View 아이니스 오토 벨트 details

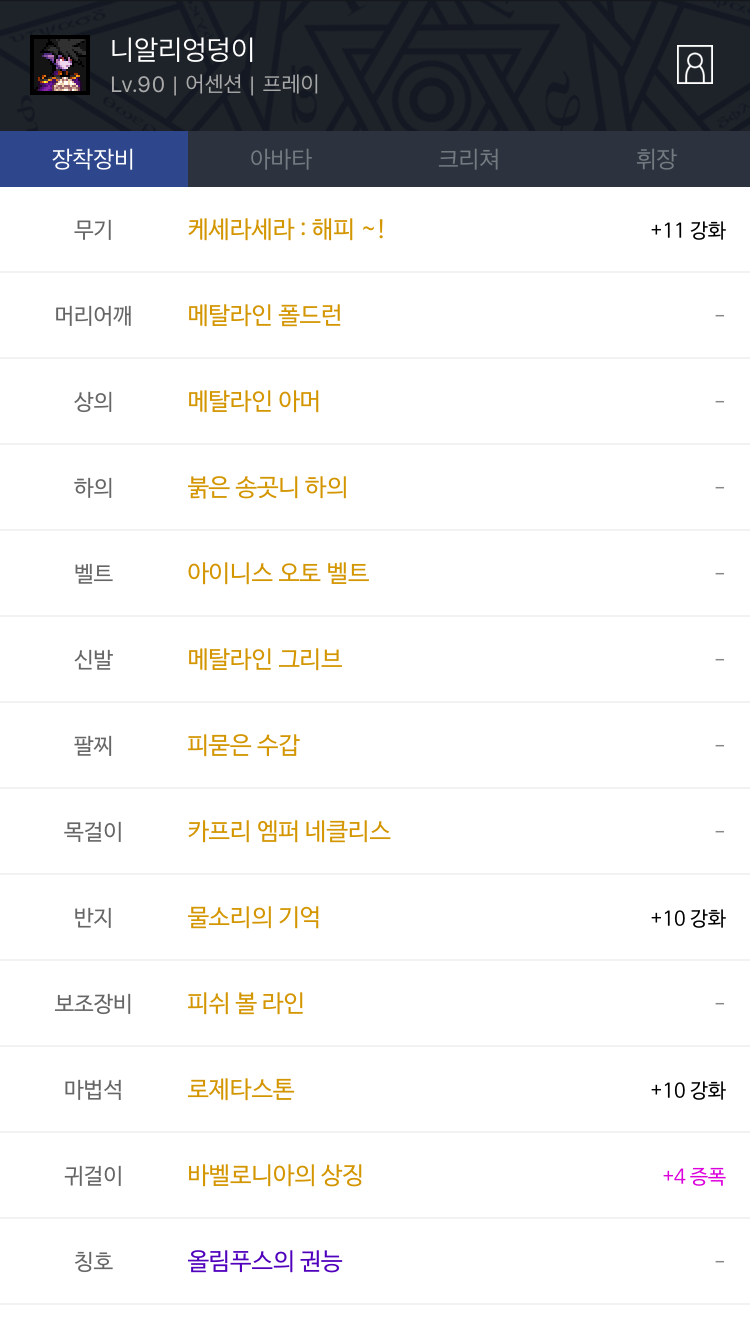375,574
